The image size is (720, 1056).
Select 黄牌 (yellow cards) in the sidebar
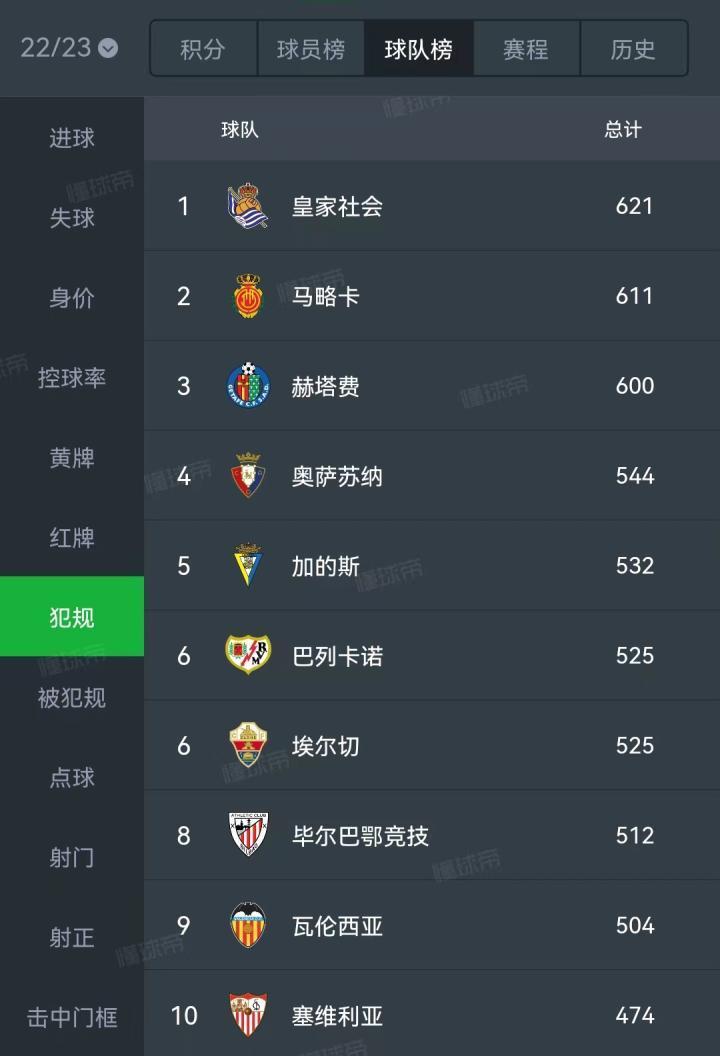72,458
